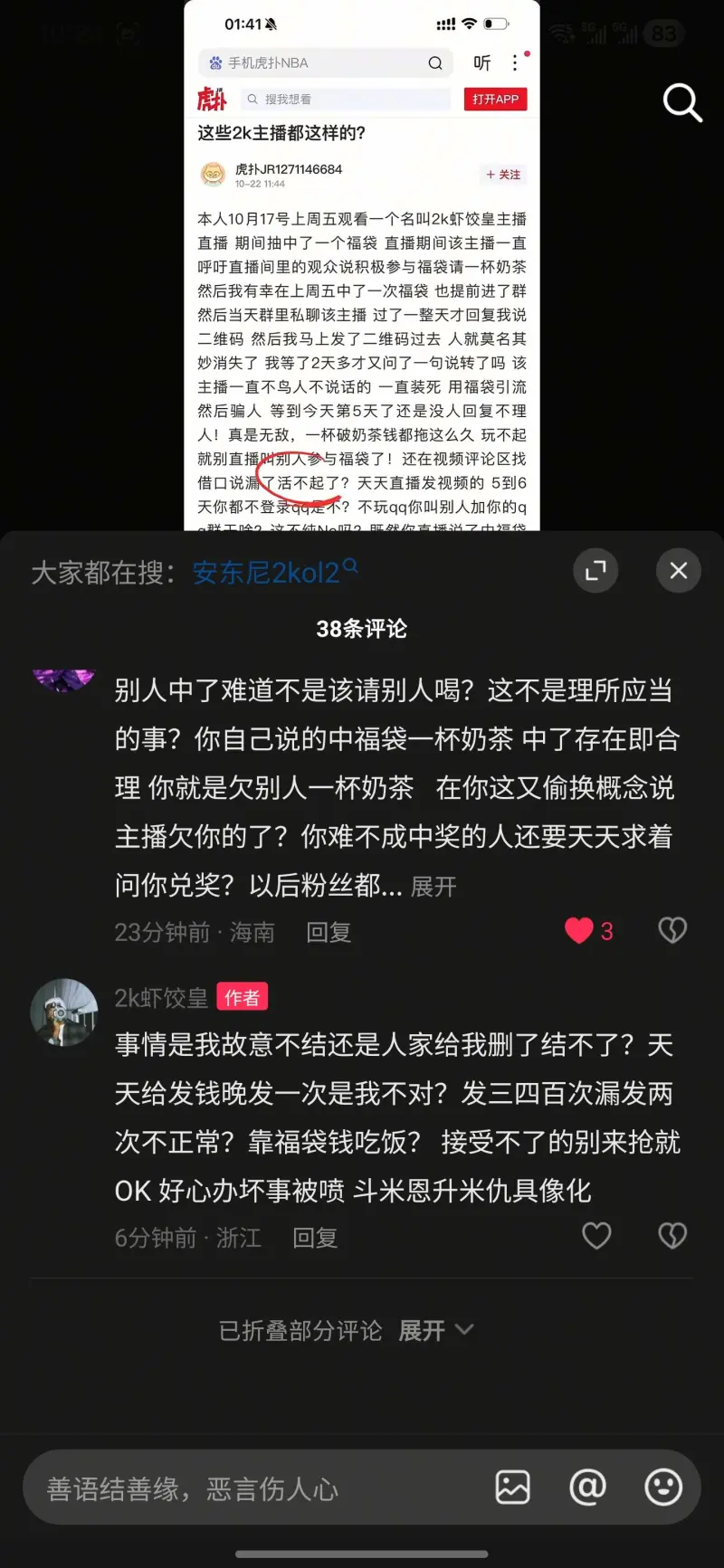
Task: Attach an image to your comment
Action: coord(512,1487)
